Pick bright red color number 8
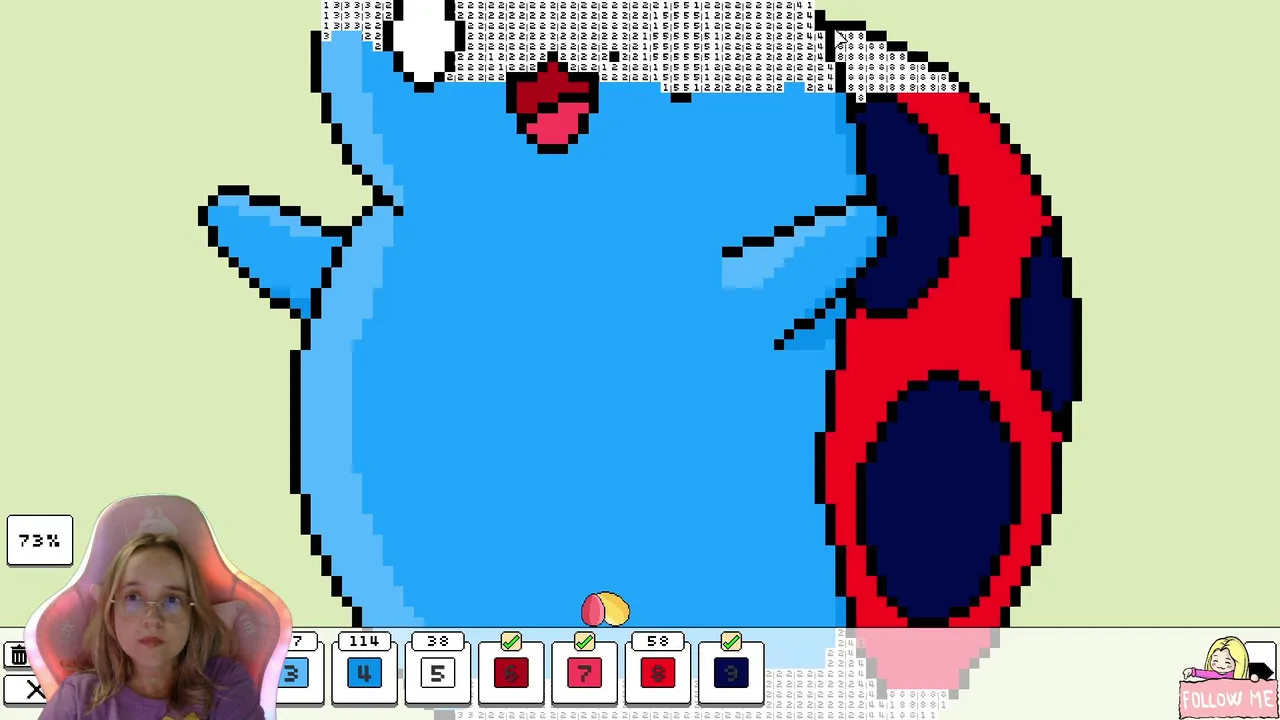 657,674
